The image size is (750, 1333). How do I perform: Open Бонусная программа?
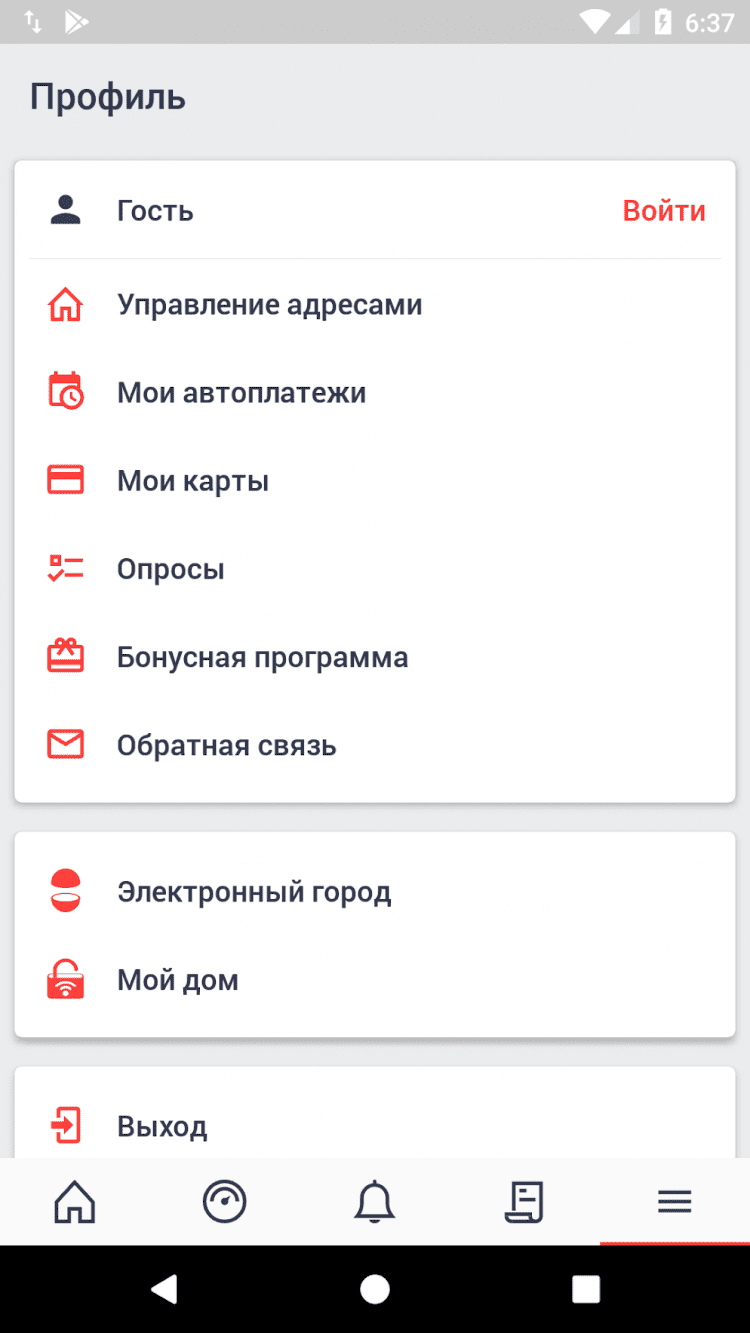click(262, 657)
